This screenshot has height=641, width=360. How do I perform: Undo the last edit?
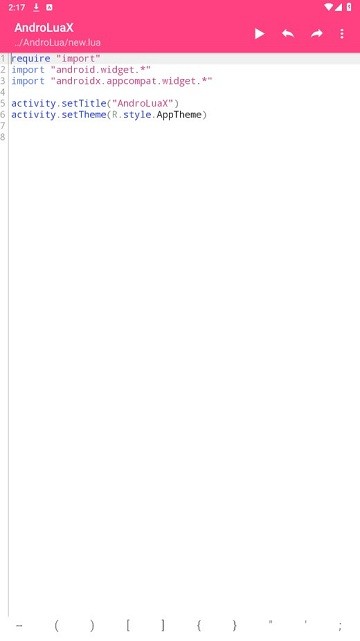pyautogui.click(x=288, y=34)
